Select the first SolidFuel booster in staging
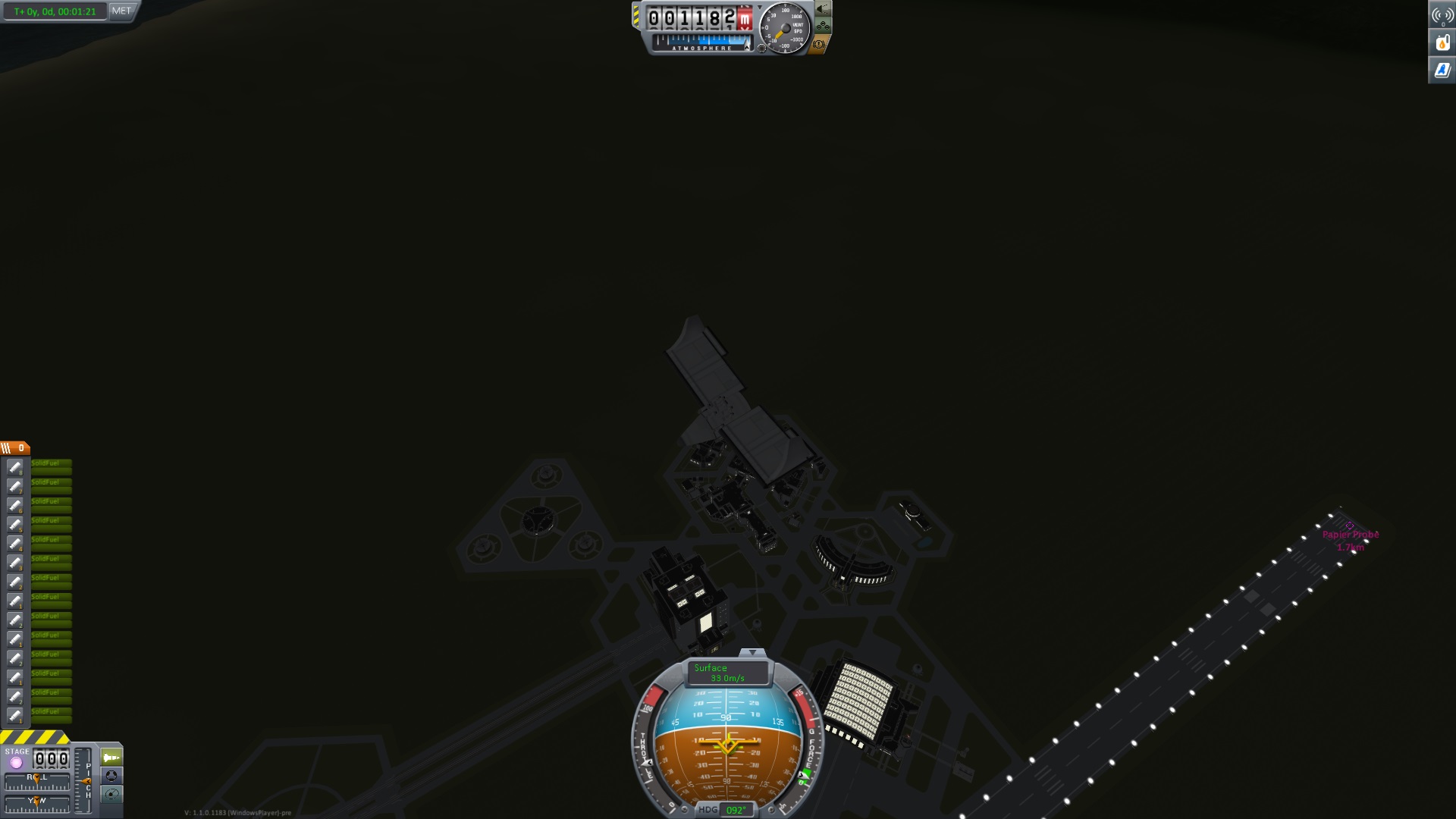This screenshot has width=1456, height=819. [x=14, y=467]
